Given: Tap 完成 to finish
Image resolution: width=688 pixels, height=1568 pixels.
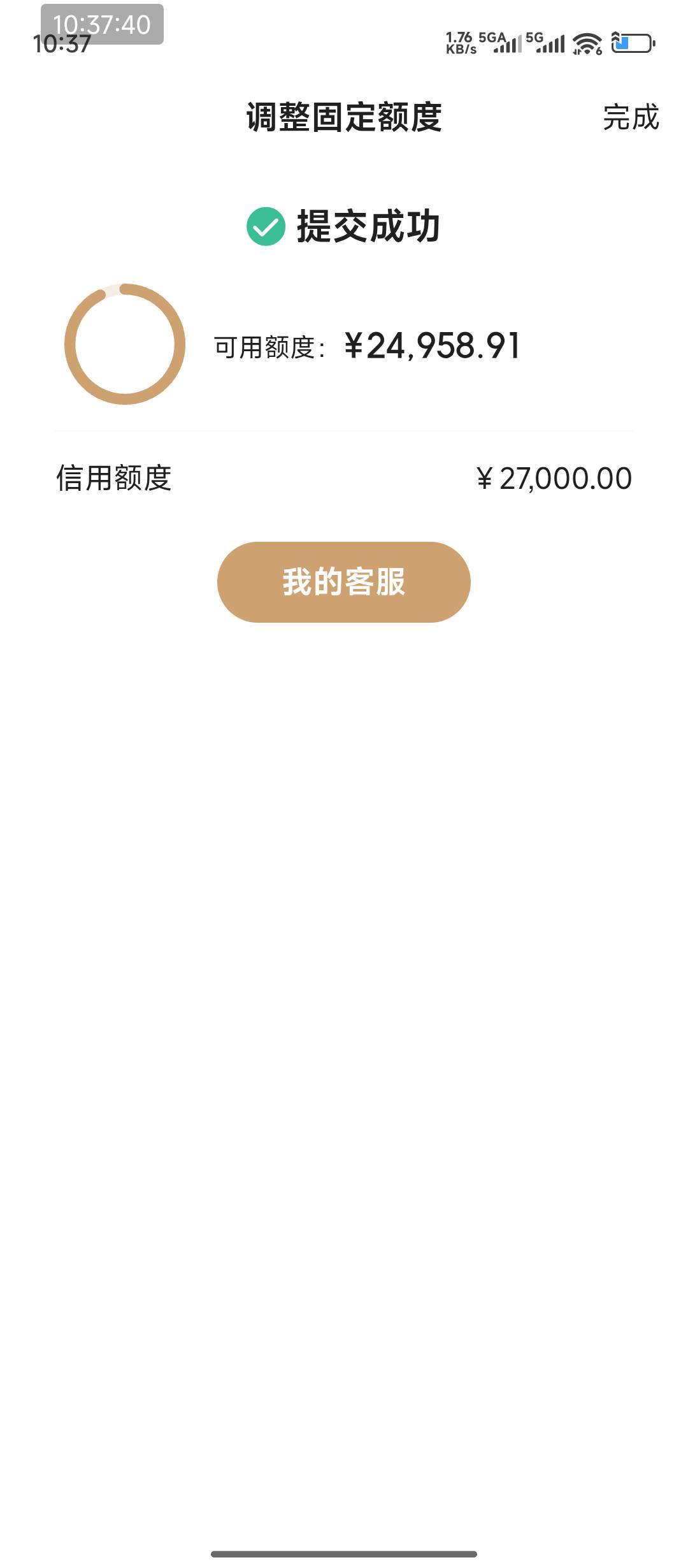Looking at the screenshot, I should pos(631,118).
